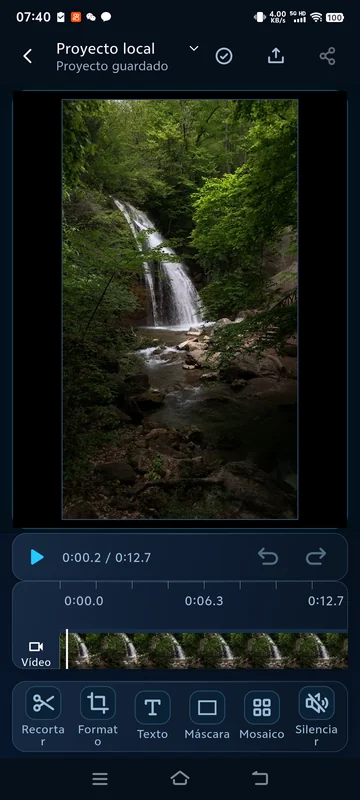Tap the checkmark circle icon
This screenshot has height=800, width=360.
[224, 56]
